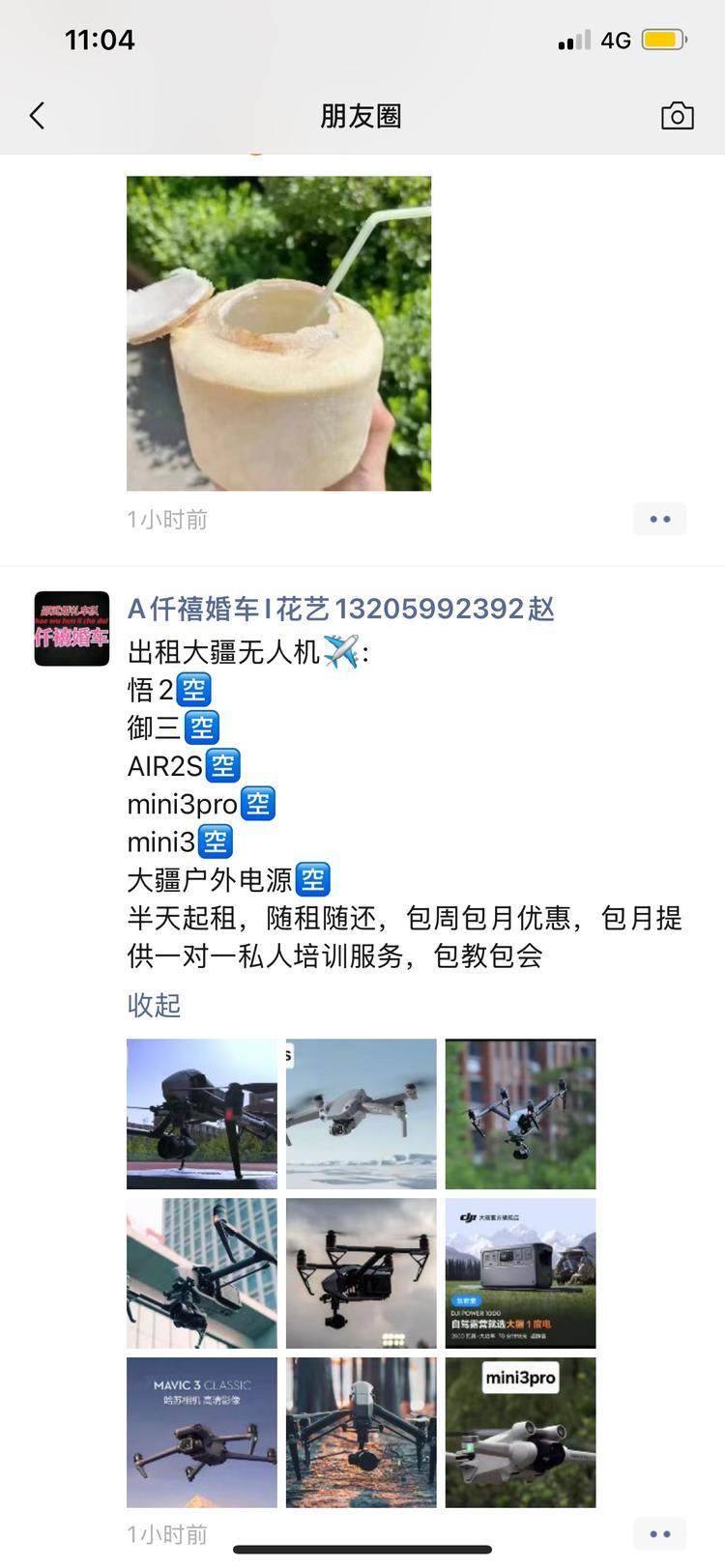Open the drone photo with building background

(520, 1114)
